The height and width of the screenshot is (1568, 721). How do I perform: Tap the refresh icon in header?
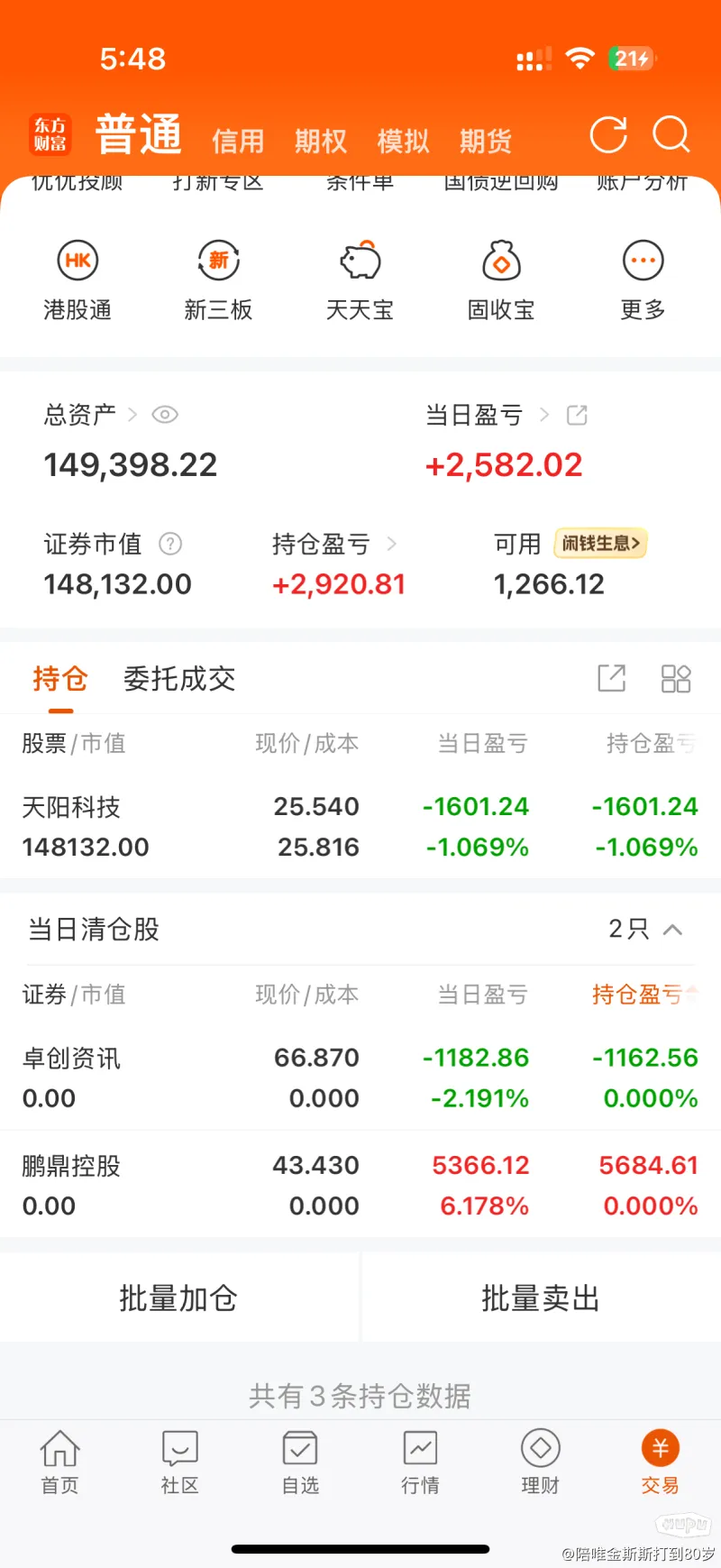(608, 135)
